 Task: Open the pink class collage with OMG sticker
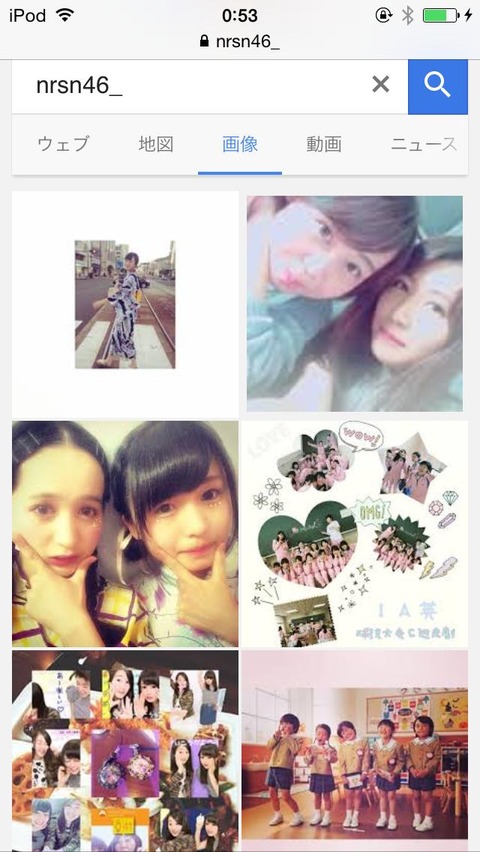pyautogui.click(x=354, y=534)
